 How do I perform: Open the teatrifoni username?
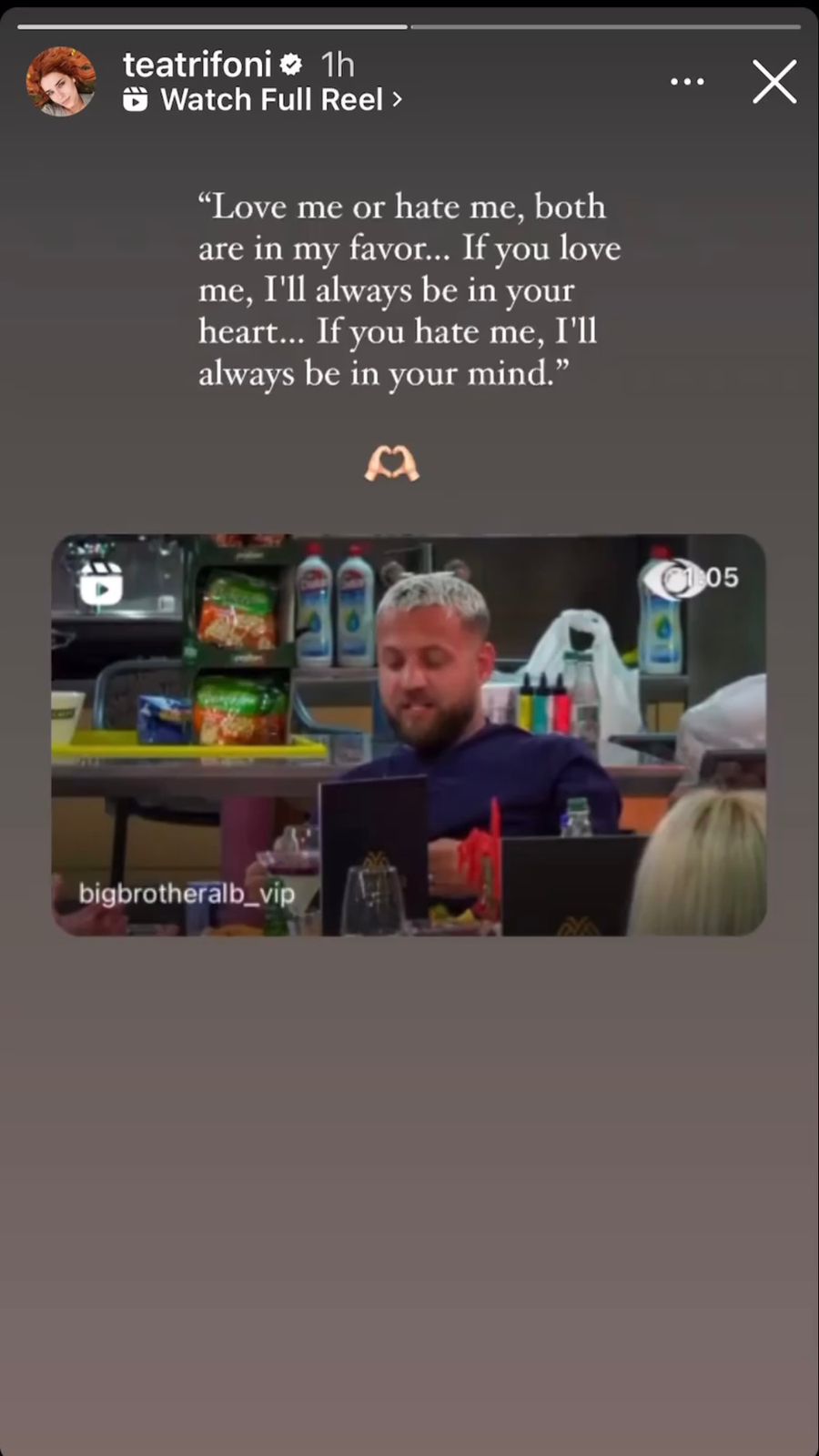[x=197, y=65]
